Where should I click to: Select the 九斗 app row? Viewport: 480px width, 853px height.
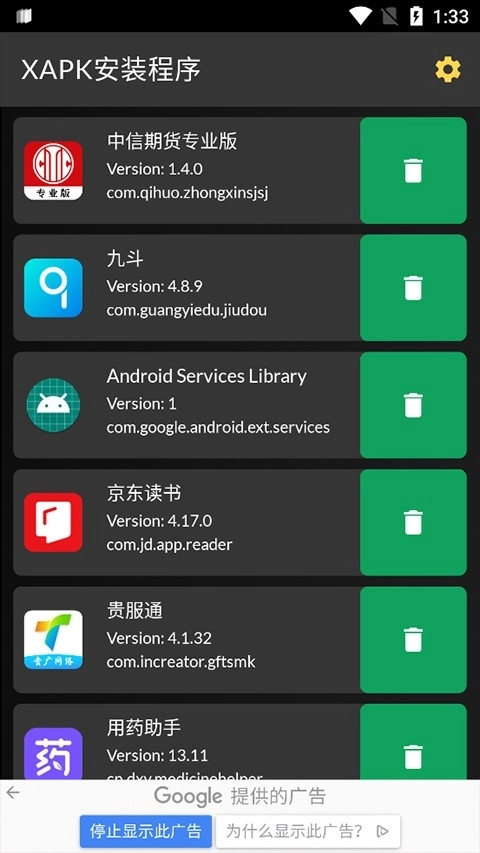pos(187,288)
